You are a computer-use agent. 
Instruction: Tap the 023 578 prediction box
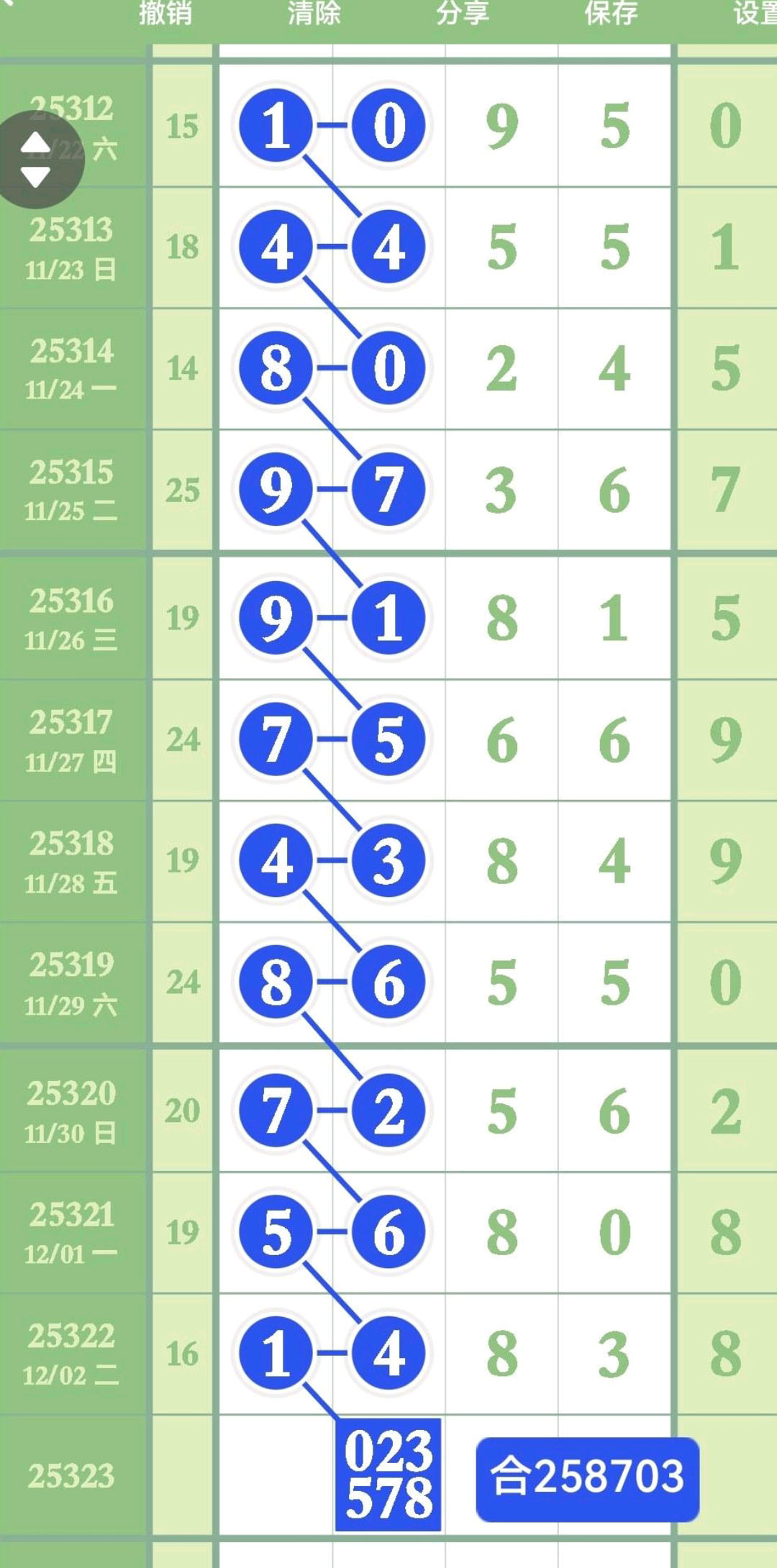tap(388, 1474)
